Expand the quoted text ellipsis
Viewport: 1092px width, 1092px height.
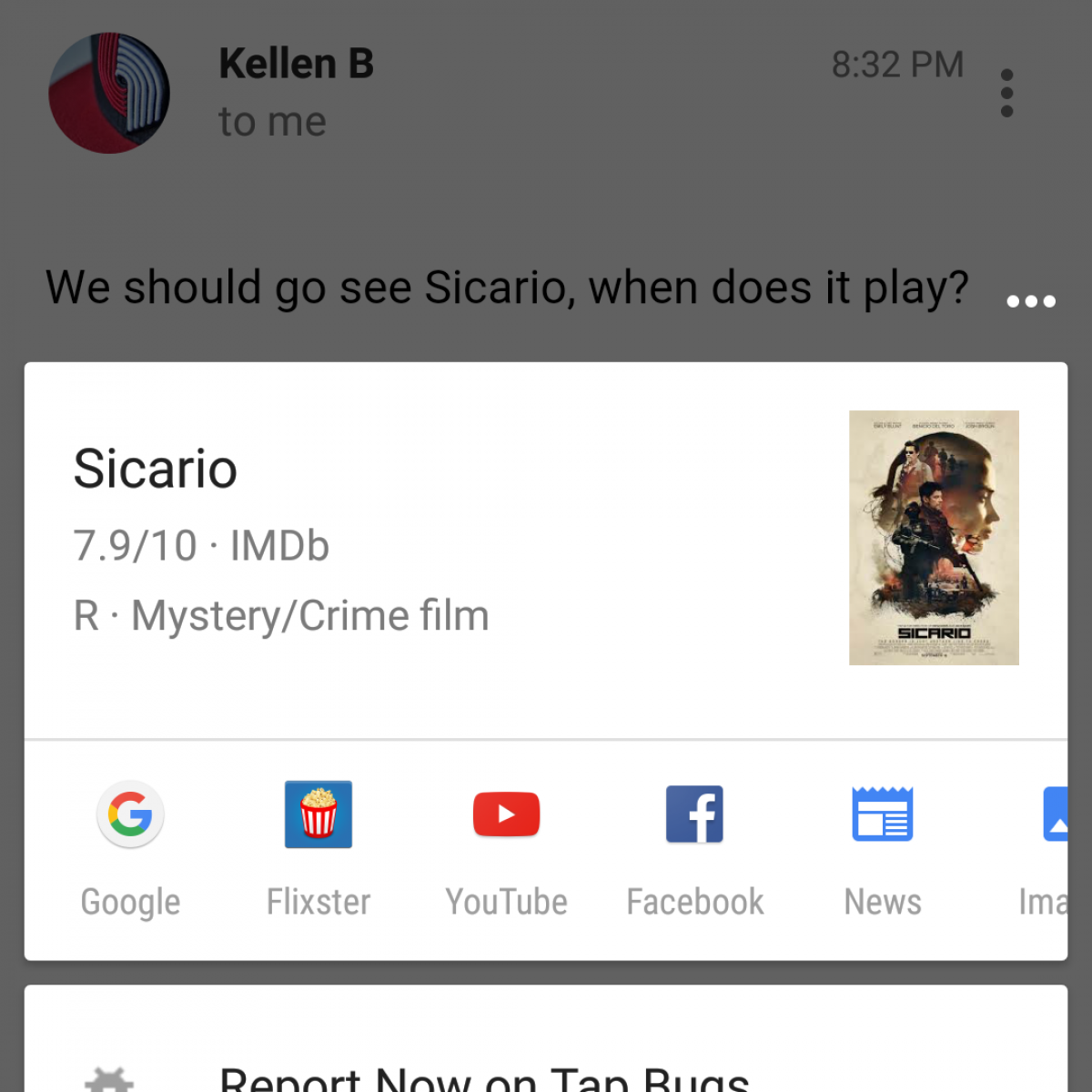[x=1031, y=301]
